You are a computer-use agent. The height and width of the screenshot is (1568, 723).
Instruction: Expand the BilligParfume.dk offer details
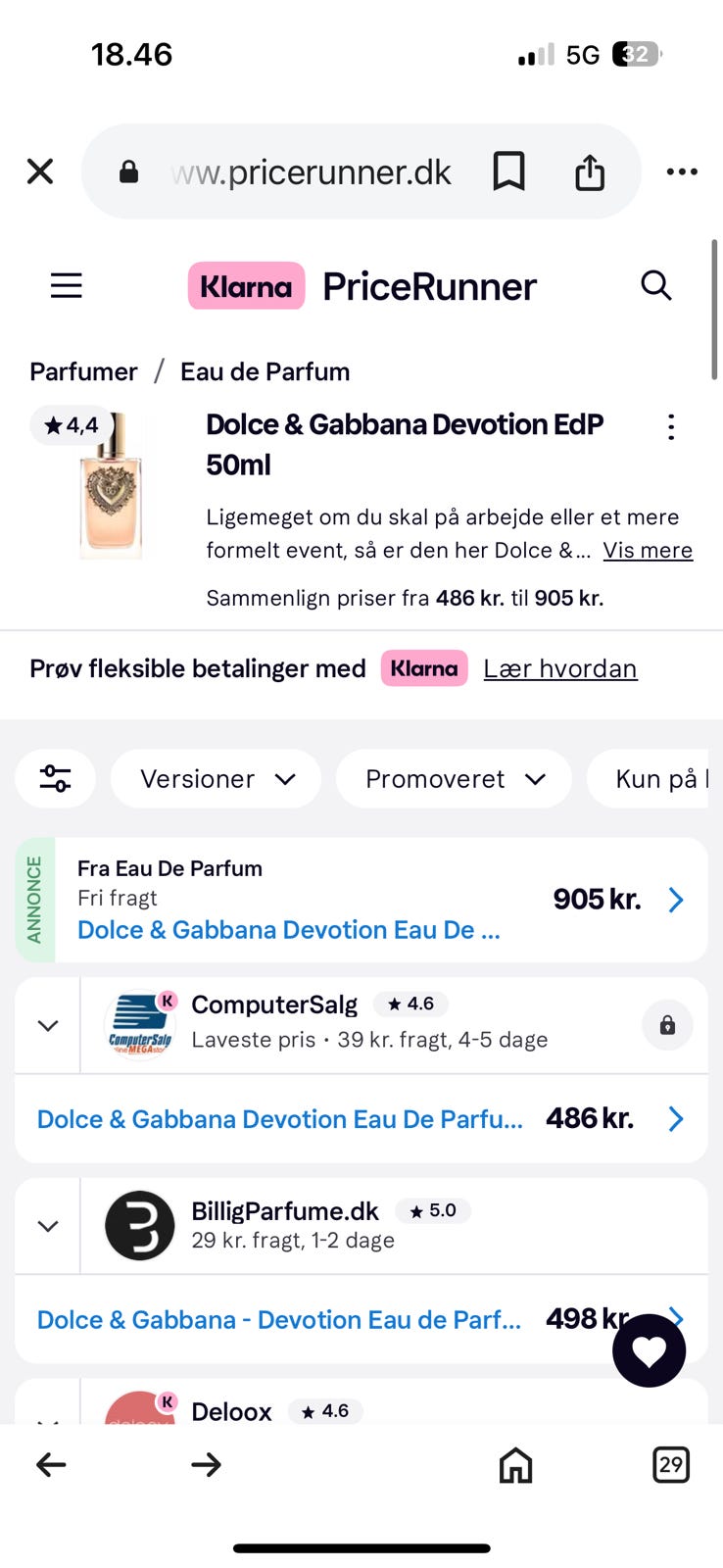pos(47,1226)
